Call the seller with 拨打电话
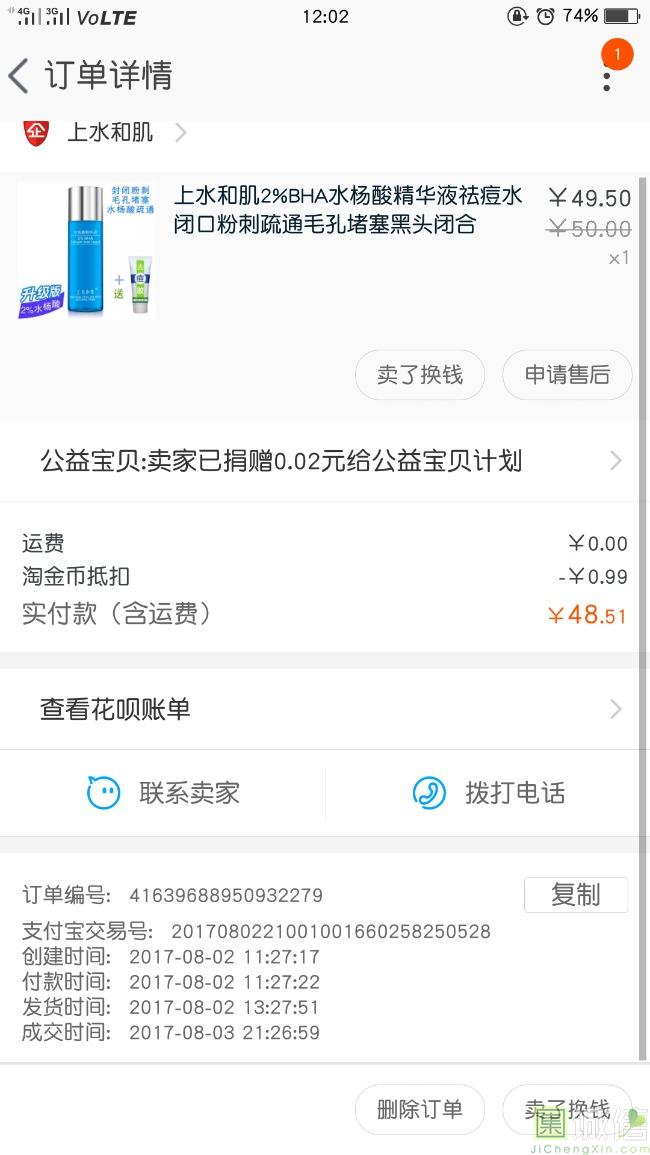 click(x=489, y=793)
